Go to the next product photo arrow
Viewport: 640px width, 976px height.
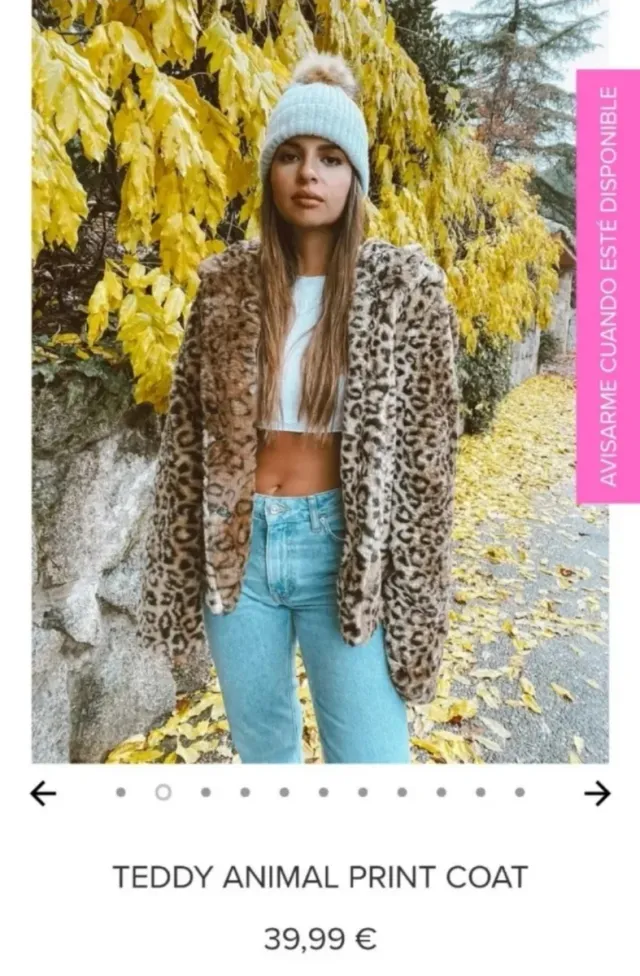(x=597, y=793)
